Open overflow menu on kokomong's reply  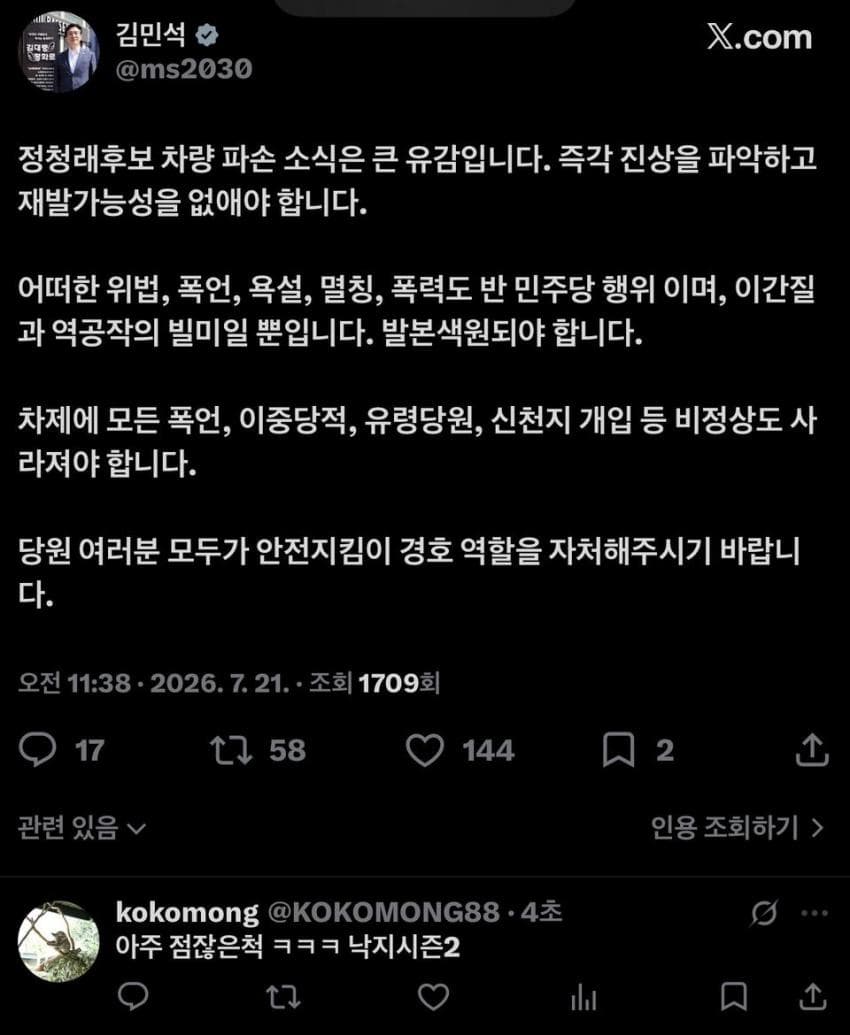tap(814, 913)
